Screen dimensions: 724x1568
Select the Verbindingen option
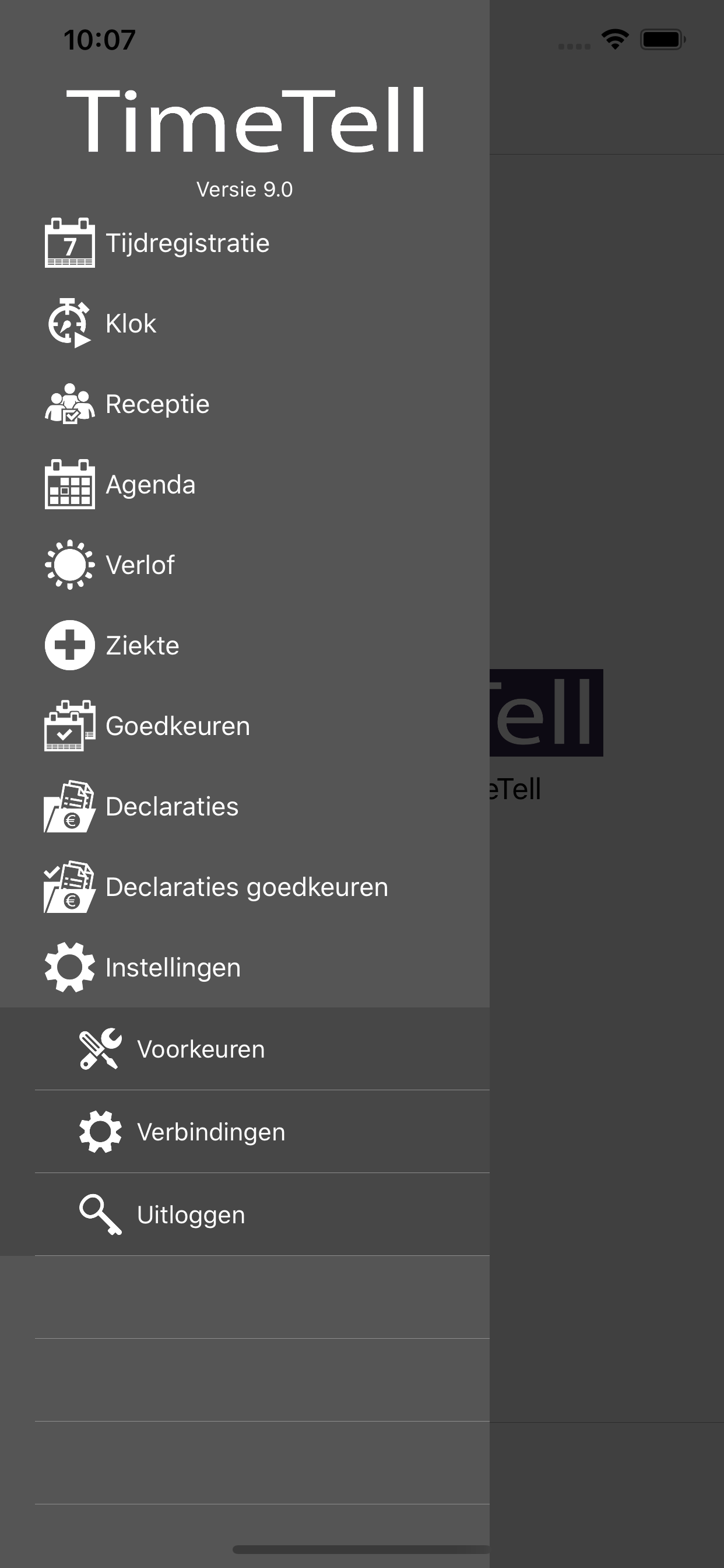pyautogui.click(x=210, y=1132)
